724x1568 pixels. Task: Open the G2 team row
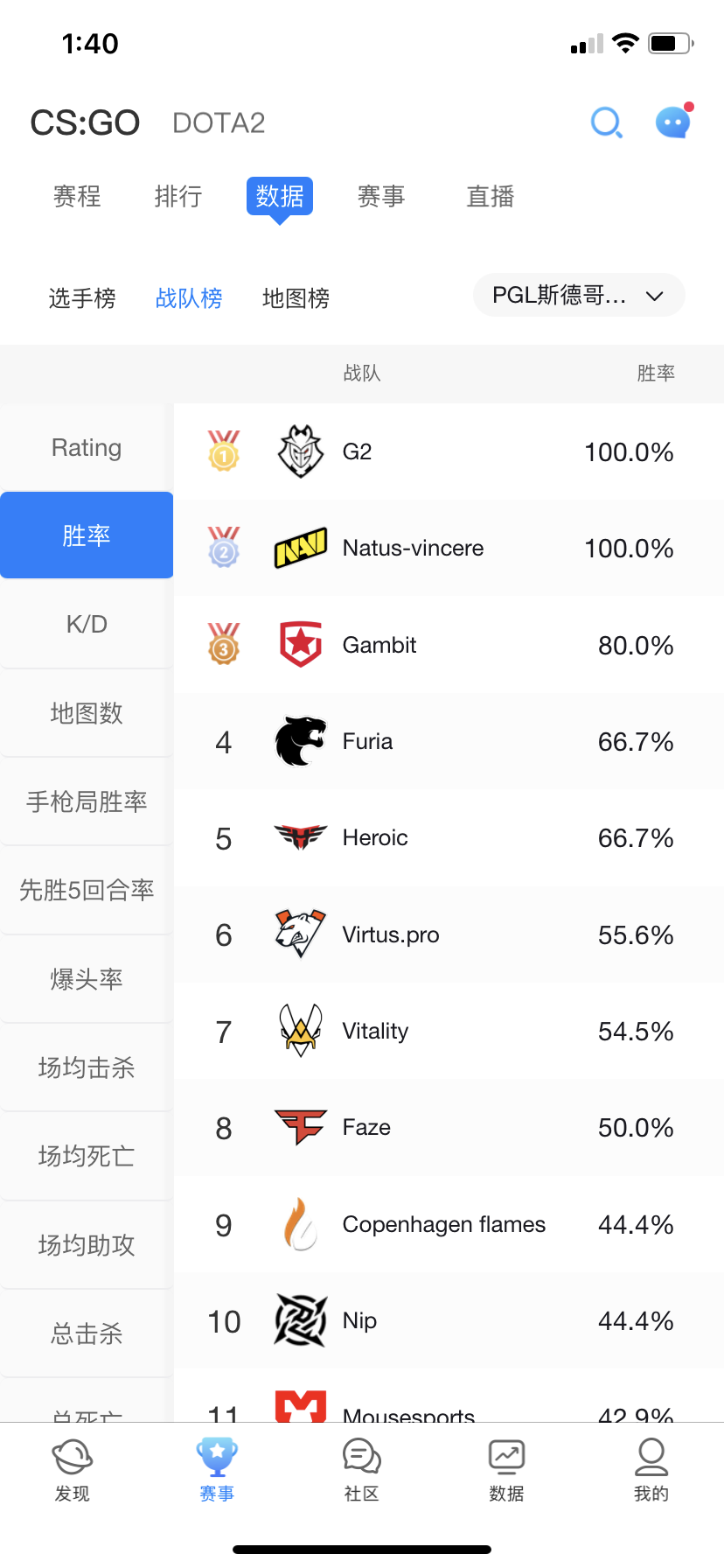[448, 451]
